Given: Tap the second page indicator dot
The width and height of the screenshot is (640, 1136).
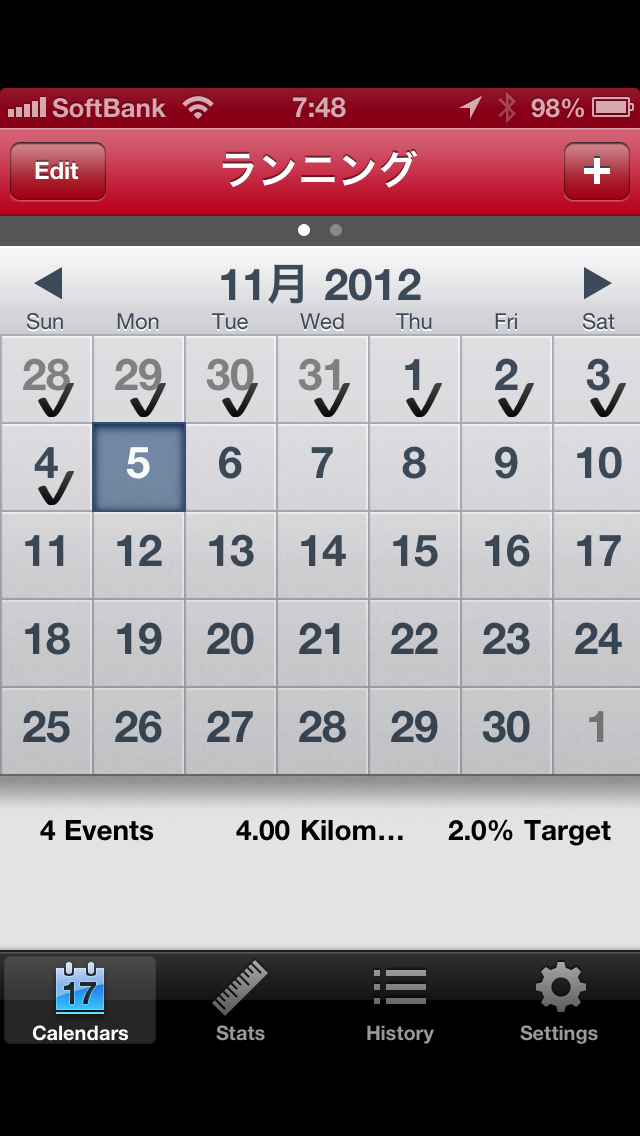Looking at the screenshot, I should 336,230.
